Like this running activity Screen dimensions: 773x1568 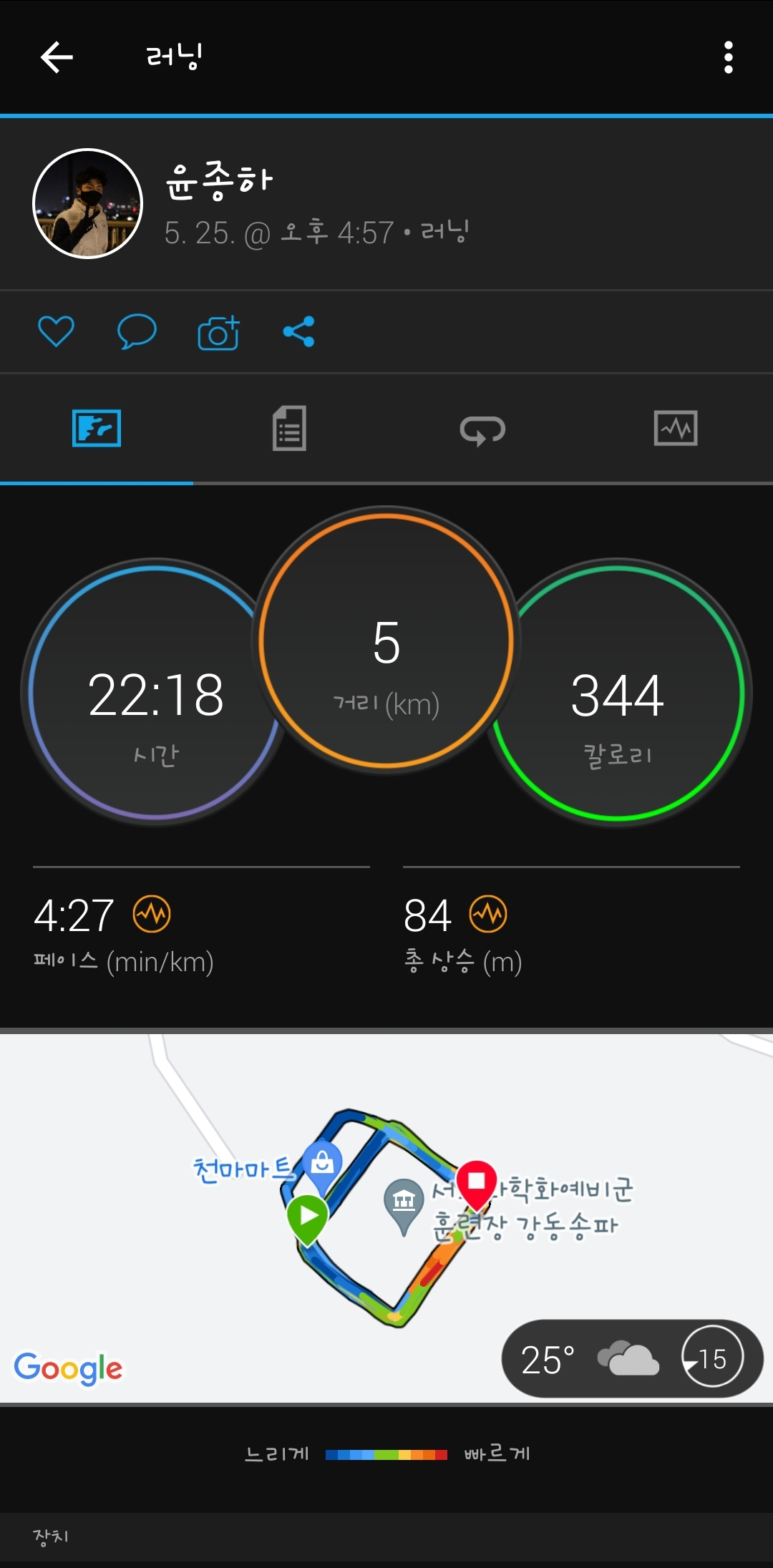(x=56, y=331)
